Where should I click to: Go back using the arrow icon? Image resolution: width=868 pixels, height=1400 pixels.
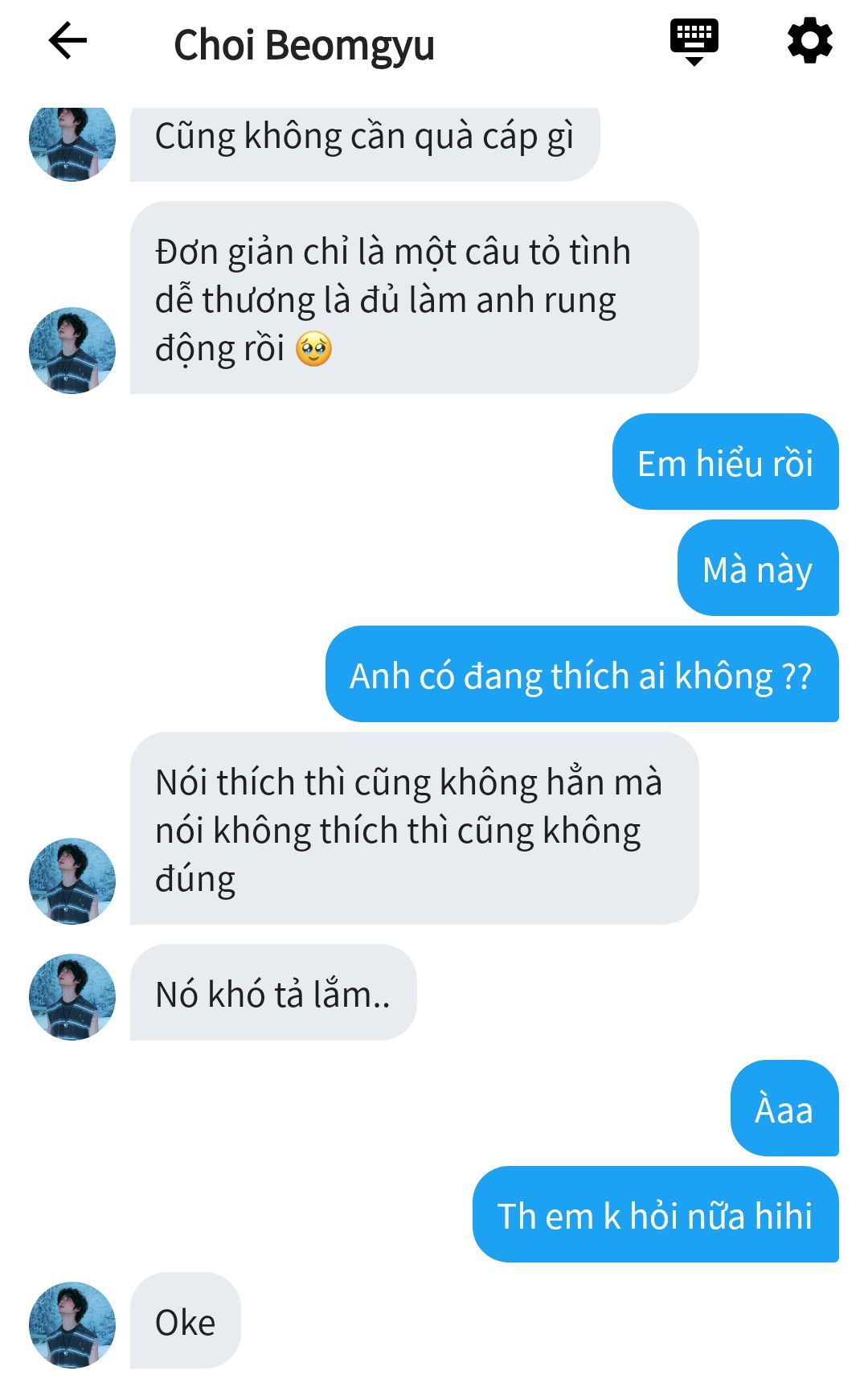68,42
